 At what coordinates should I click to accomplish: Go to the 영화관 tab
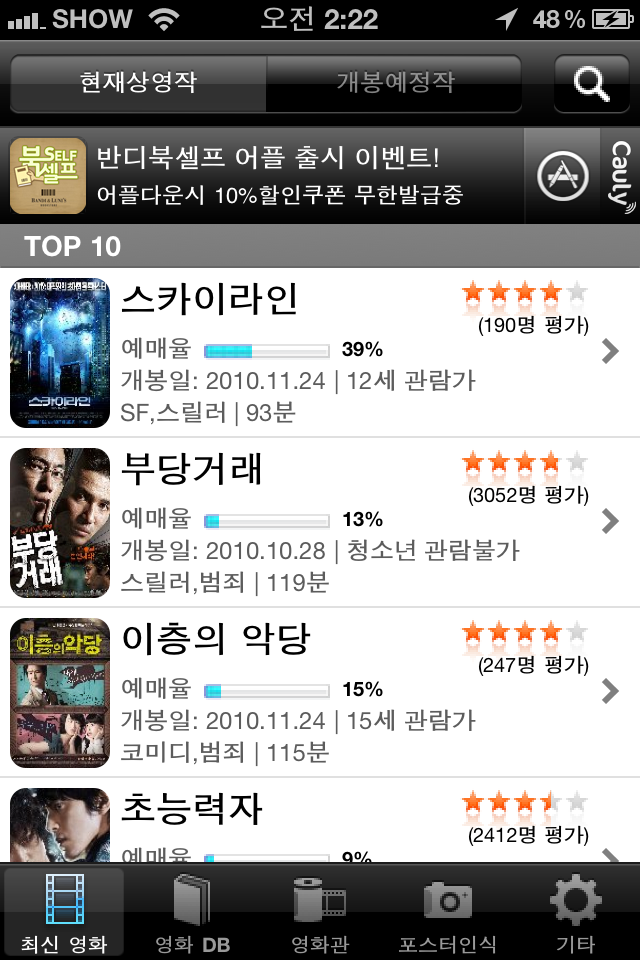(320, 912)
